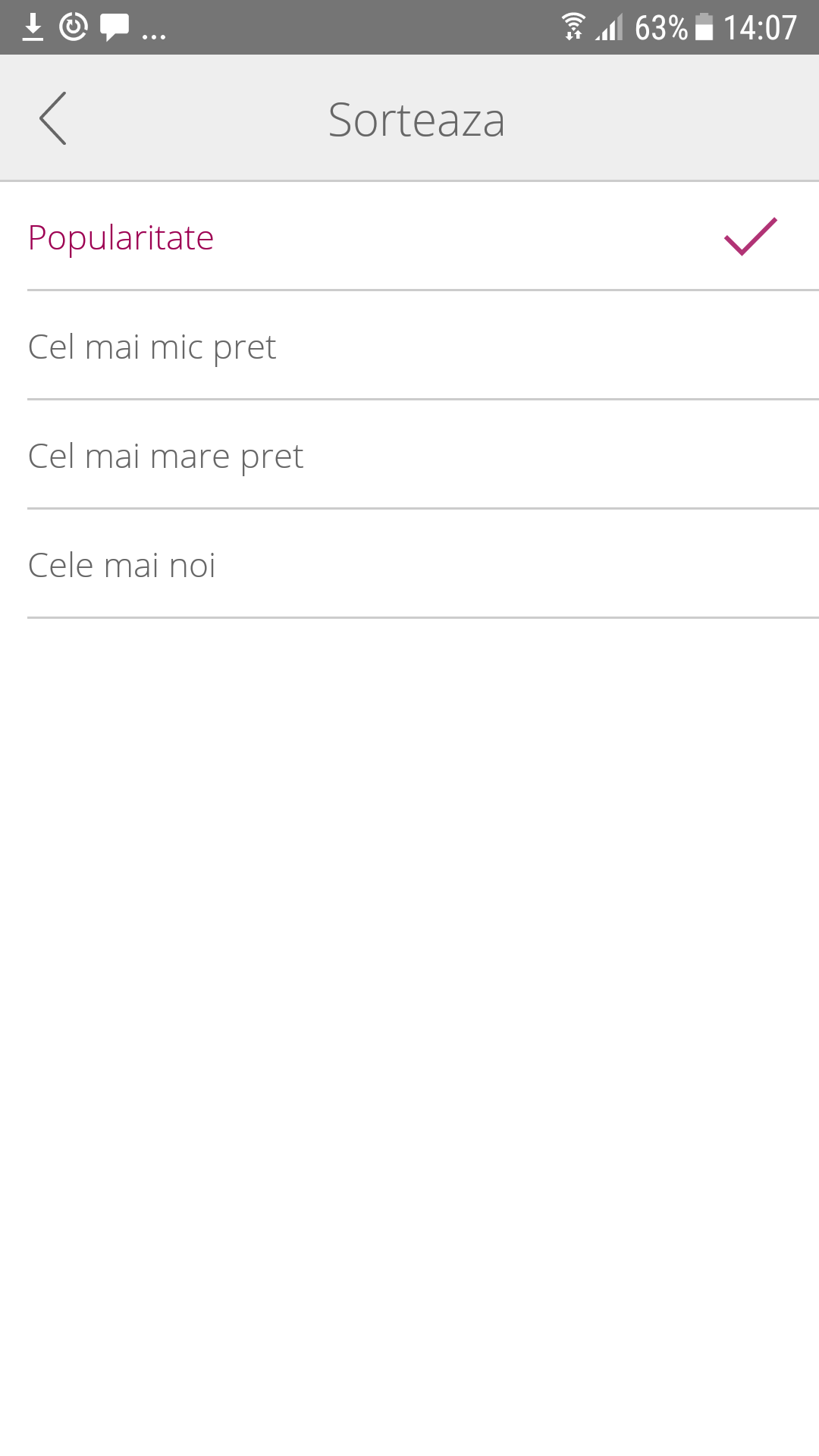Select the Popularitate sort option

[x=409, y=237]
